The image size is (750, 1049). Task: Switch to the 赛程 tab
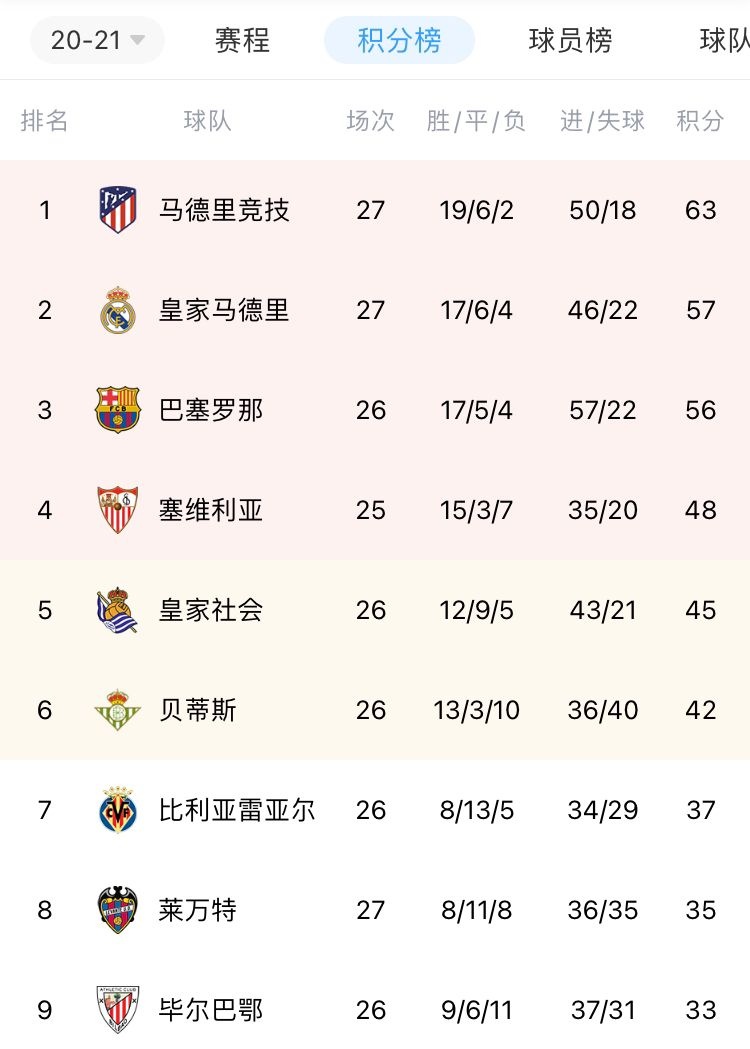[x=242, y=40]
